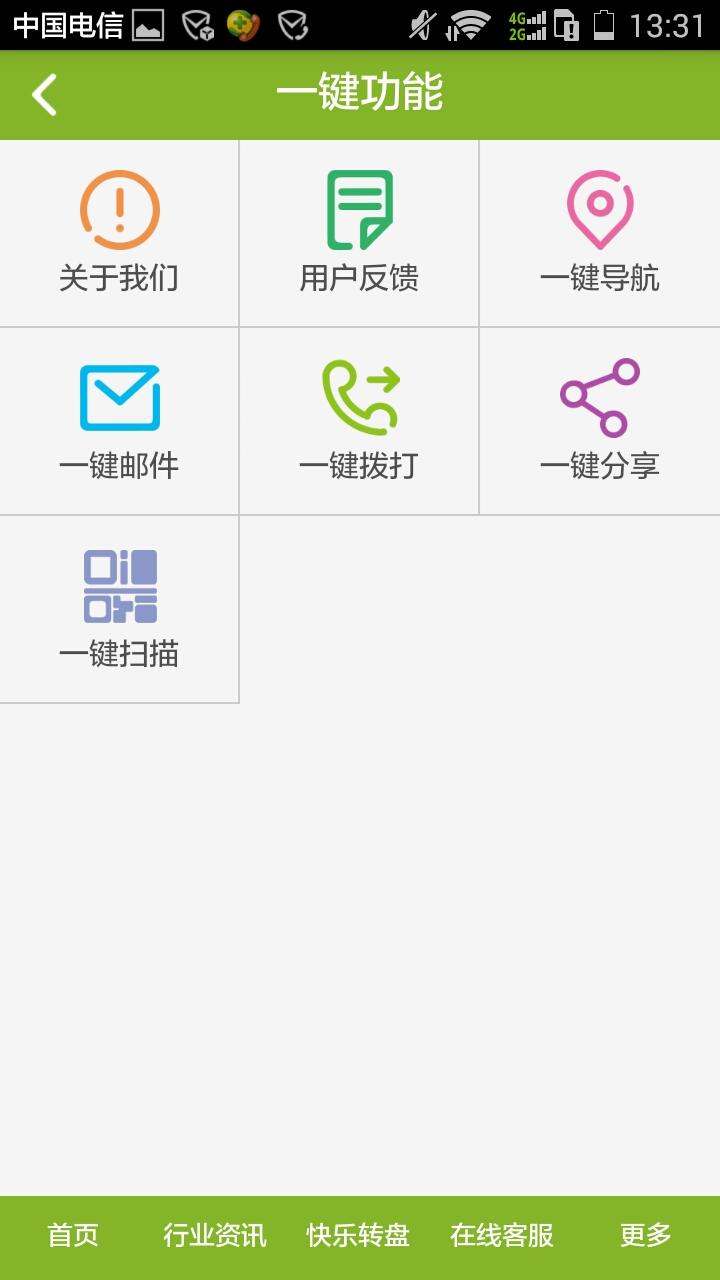720x1280 pixels.
Task: Go to the 快乐转盘 tab
Action: tap(358, 1236)
